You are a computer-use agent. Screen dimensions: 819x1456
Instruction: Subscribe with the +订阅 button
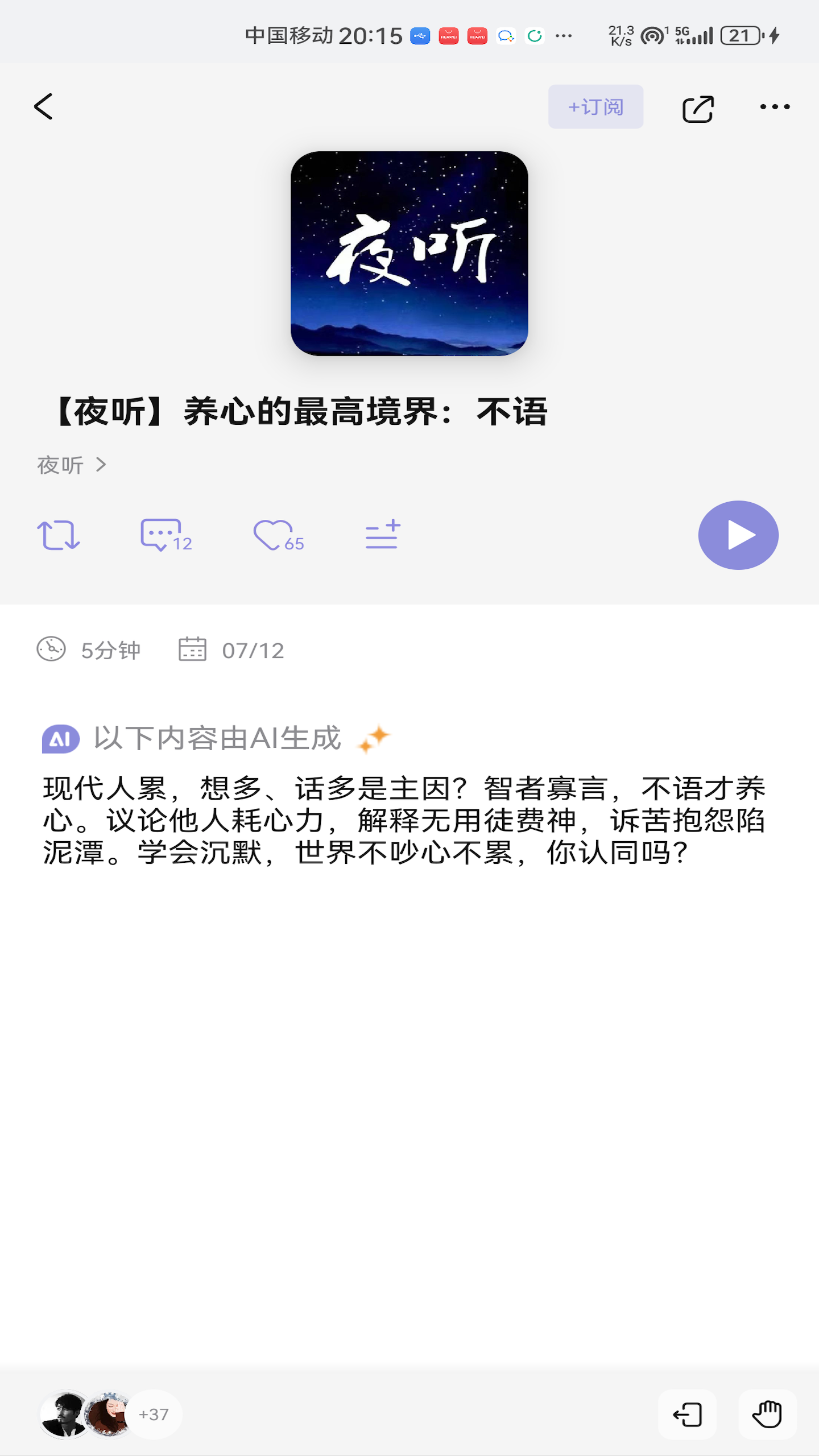[595, 107]
